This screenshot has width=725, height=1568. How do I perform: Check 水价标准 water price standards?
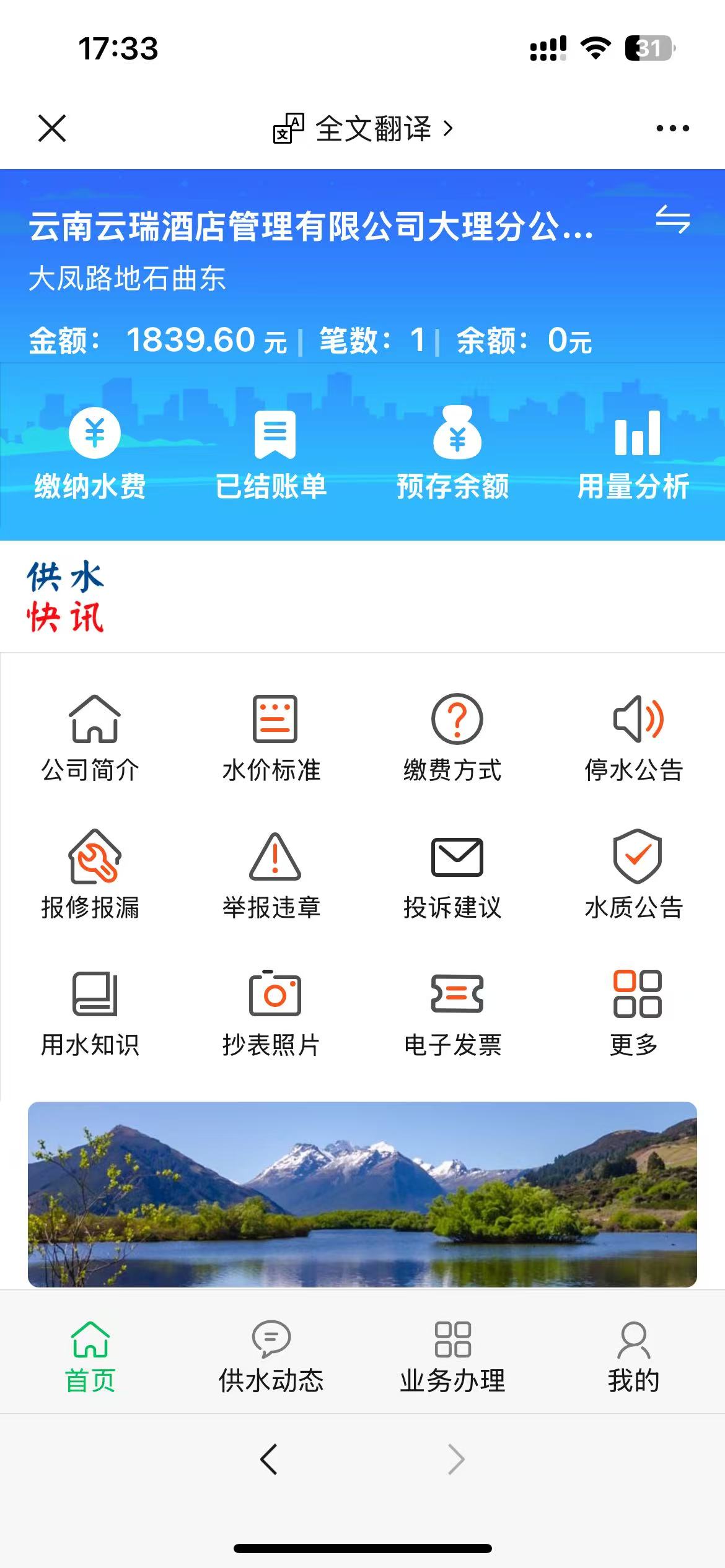[x=271, y=738]
